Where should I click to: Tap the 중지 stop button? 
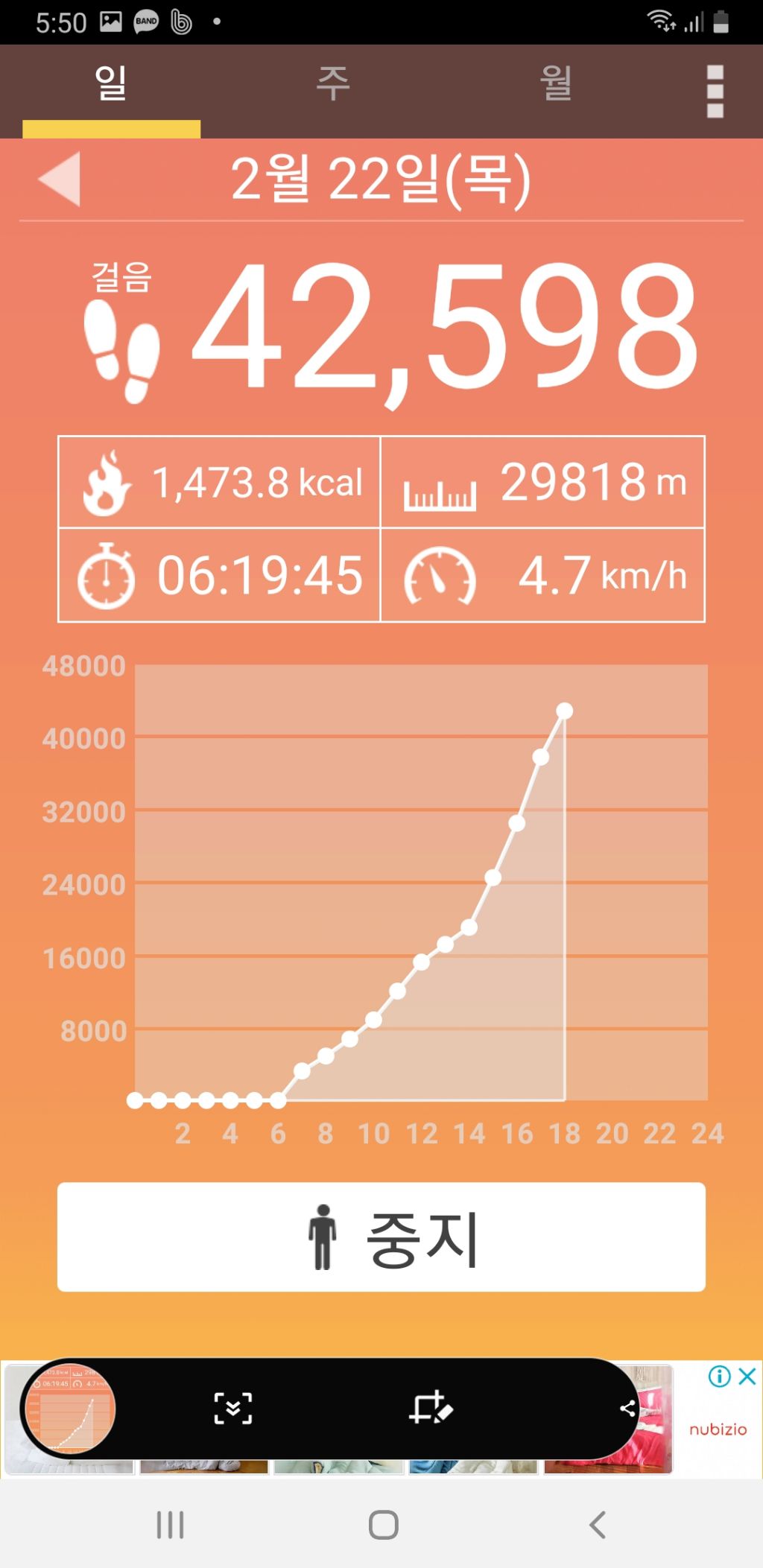(x=381, y=1237)
